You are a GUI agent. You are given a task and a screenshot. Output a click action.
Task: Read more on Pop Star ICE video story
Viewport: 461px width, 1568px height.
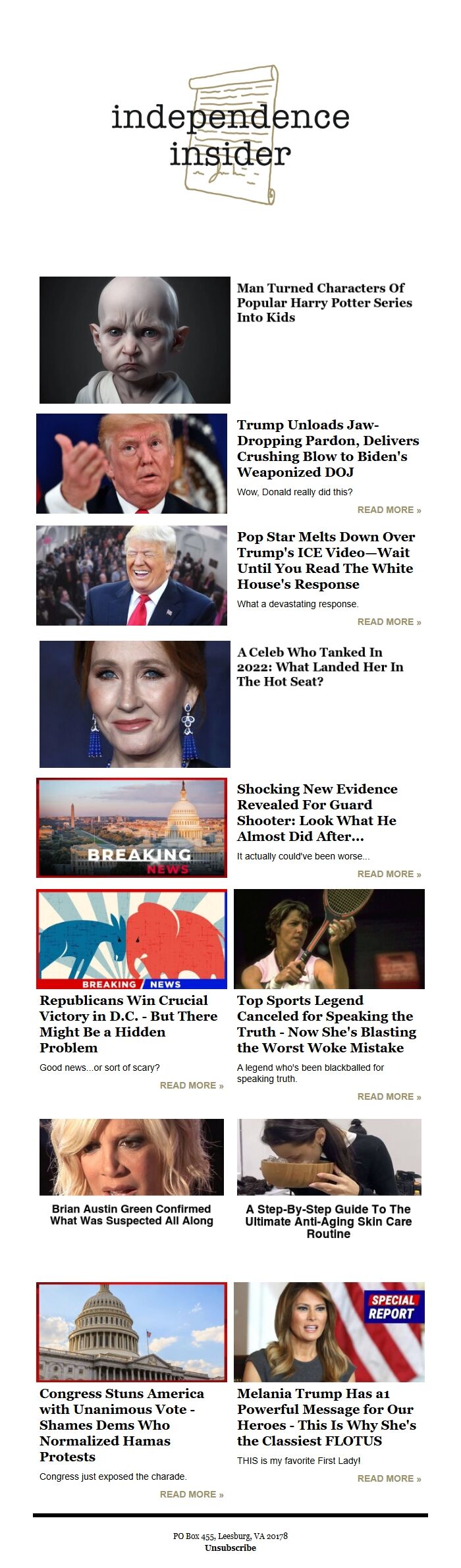(x=389, y=622)
